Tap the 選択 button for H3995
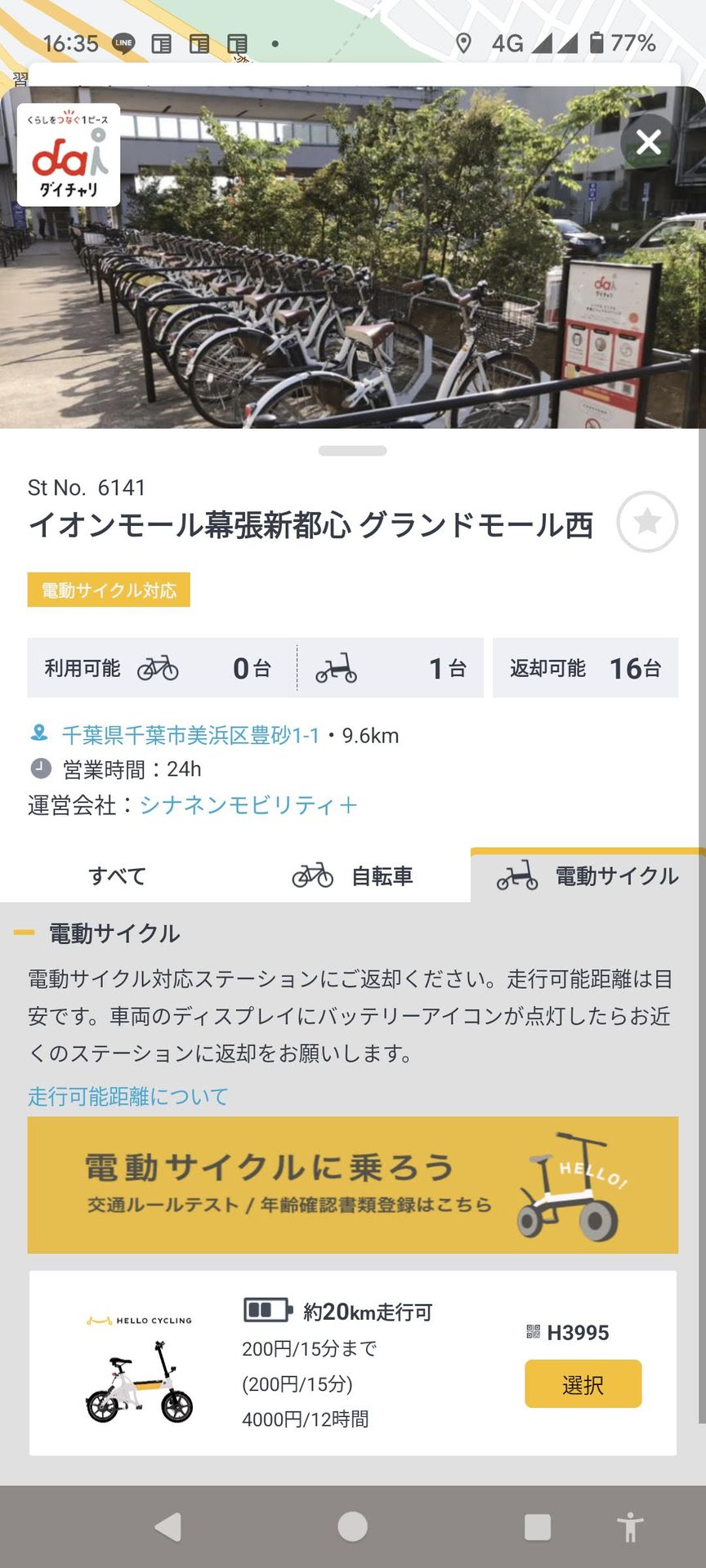706x1568 pixels. [x=583, y=1383]
